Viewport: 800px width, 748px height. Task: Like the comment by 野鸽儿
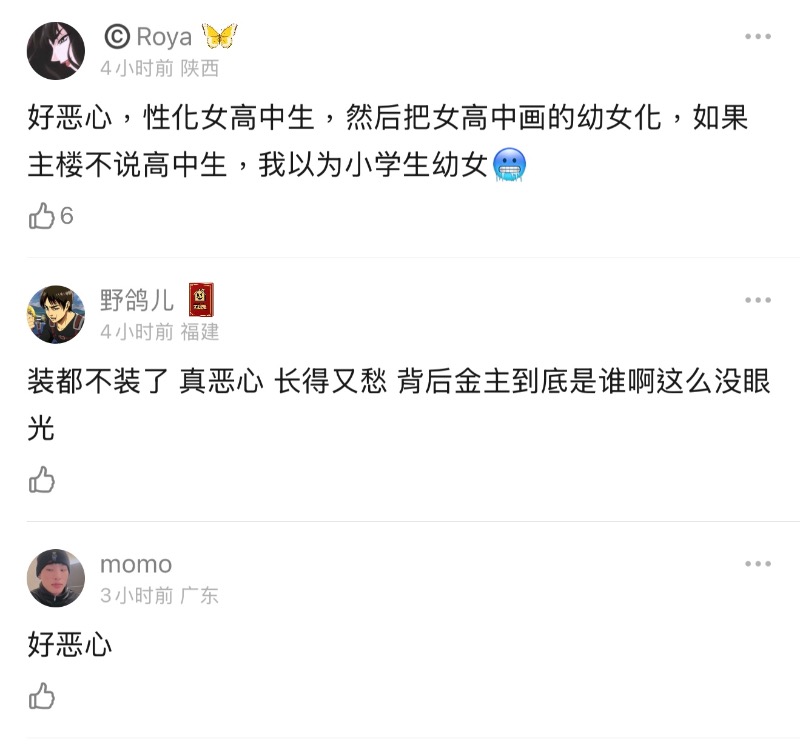coord(42,480)
